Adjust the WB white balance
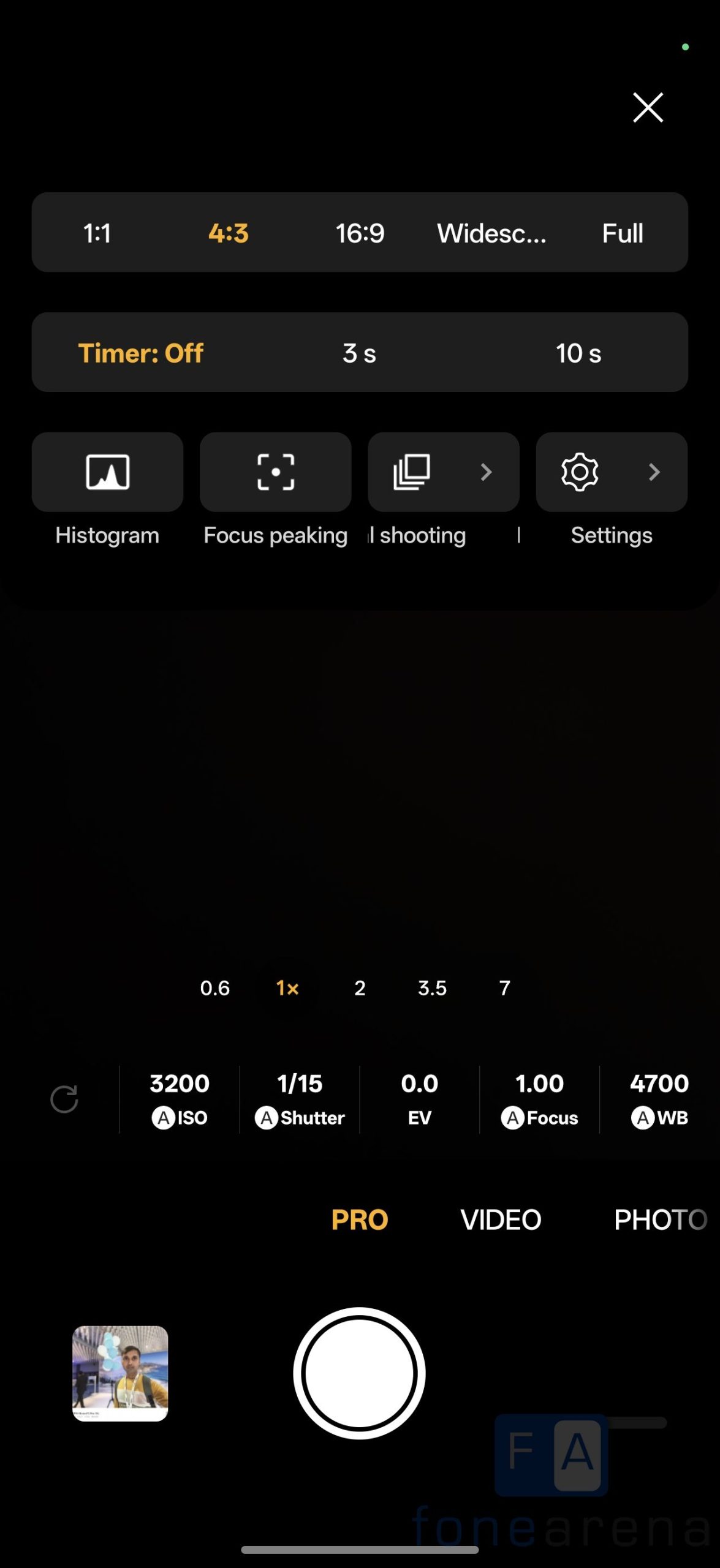 pyautogui.click(x=659, y=1099)
